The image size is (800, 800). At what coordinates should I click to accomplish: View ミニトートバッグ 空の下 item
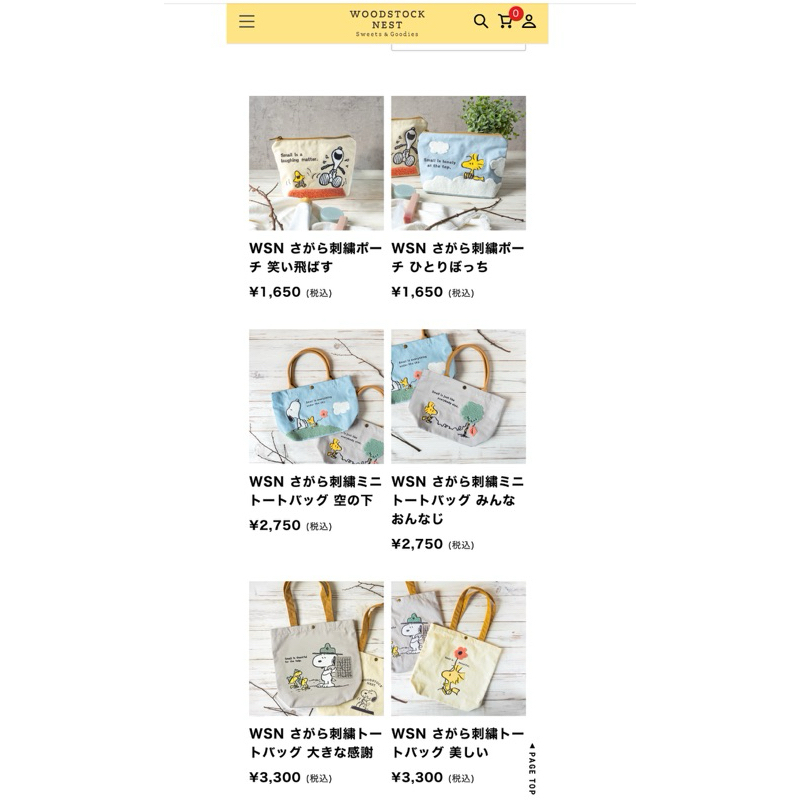click(316, 490)
